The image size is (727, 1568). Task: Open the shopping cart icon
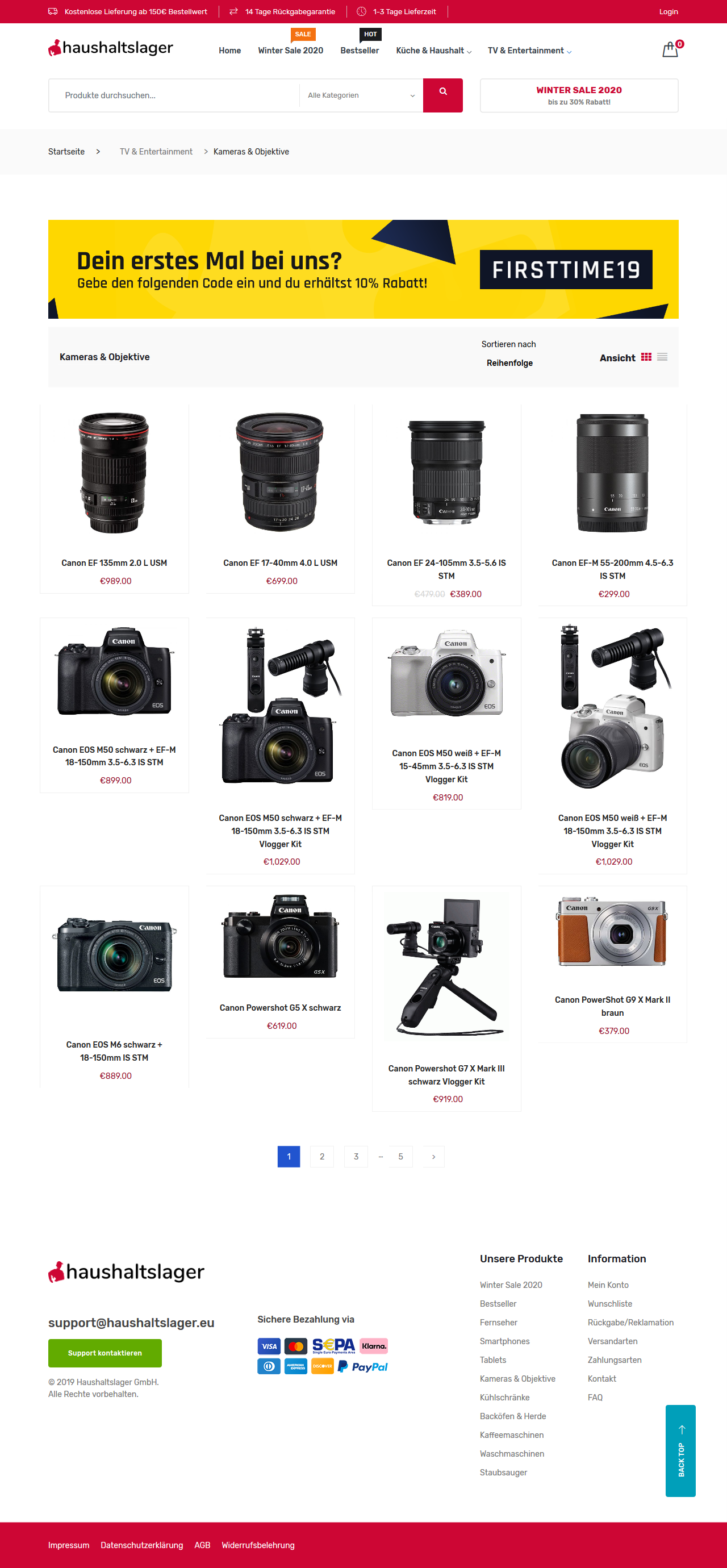click(x=670, y=49)
